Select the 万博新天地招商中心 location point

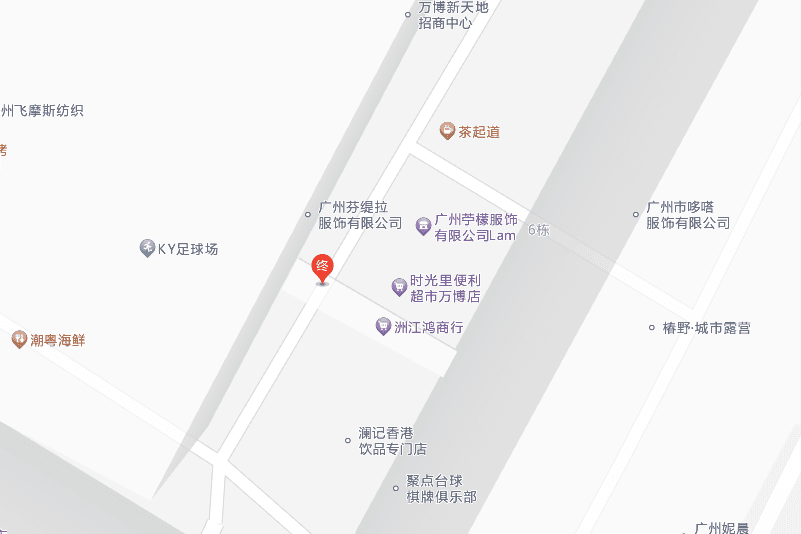point(407,14)
